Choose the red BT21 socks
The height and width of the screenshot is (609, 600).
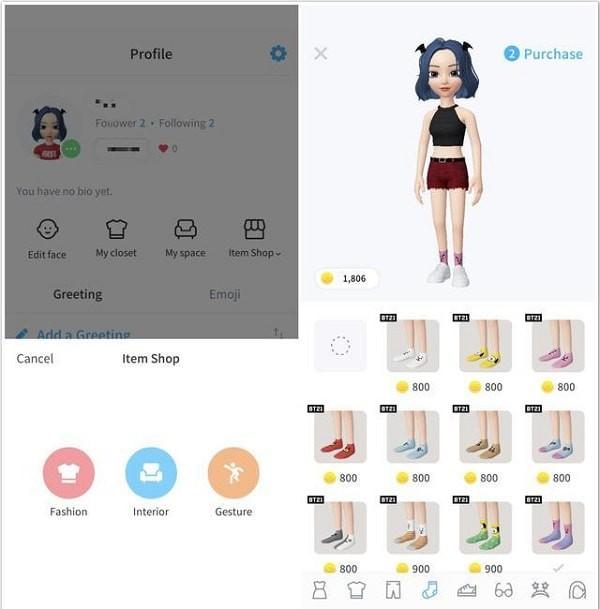tap(340, 437)
